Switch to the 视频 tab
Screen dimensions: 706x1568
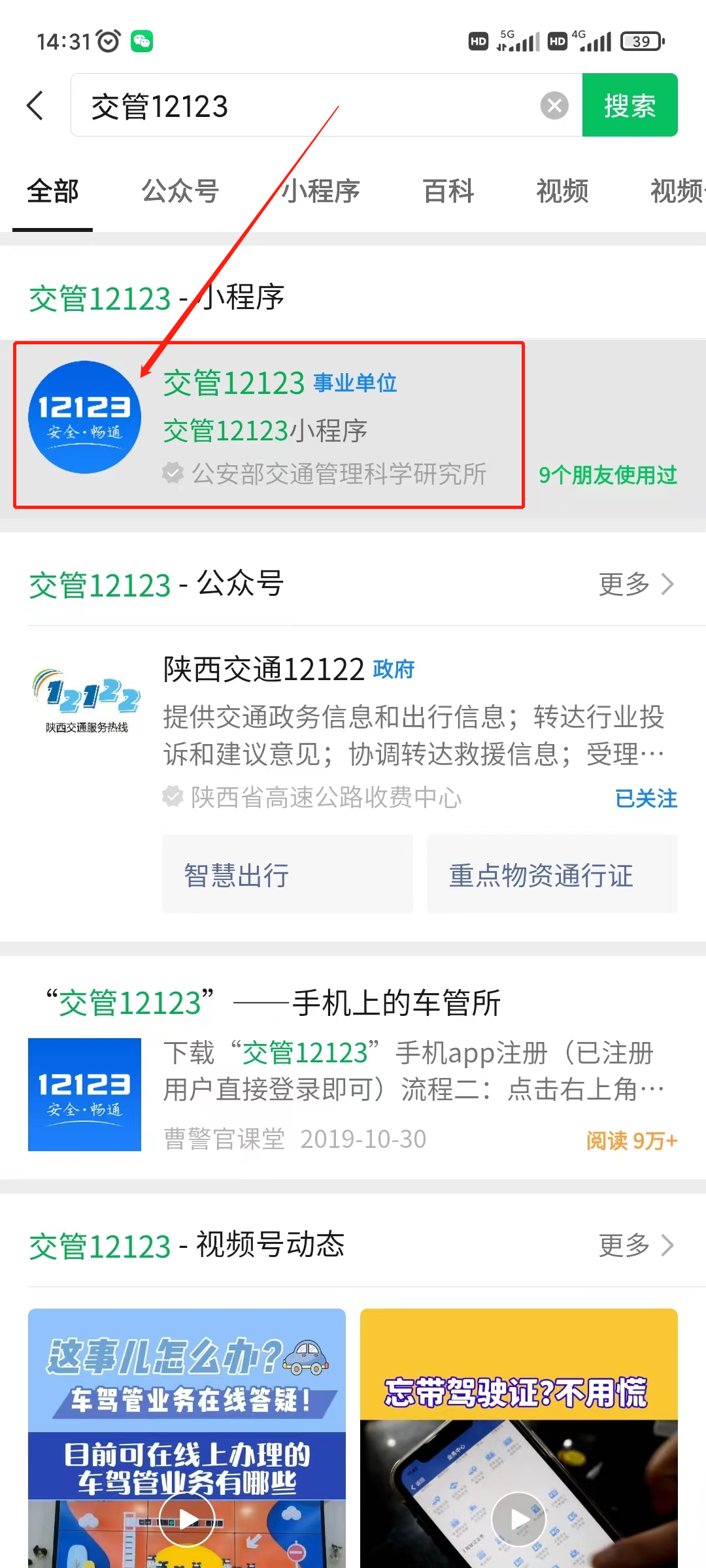(x=562, y=191)
